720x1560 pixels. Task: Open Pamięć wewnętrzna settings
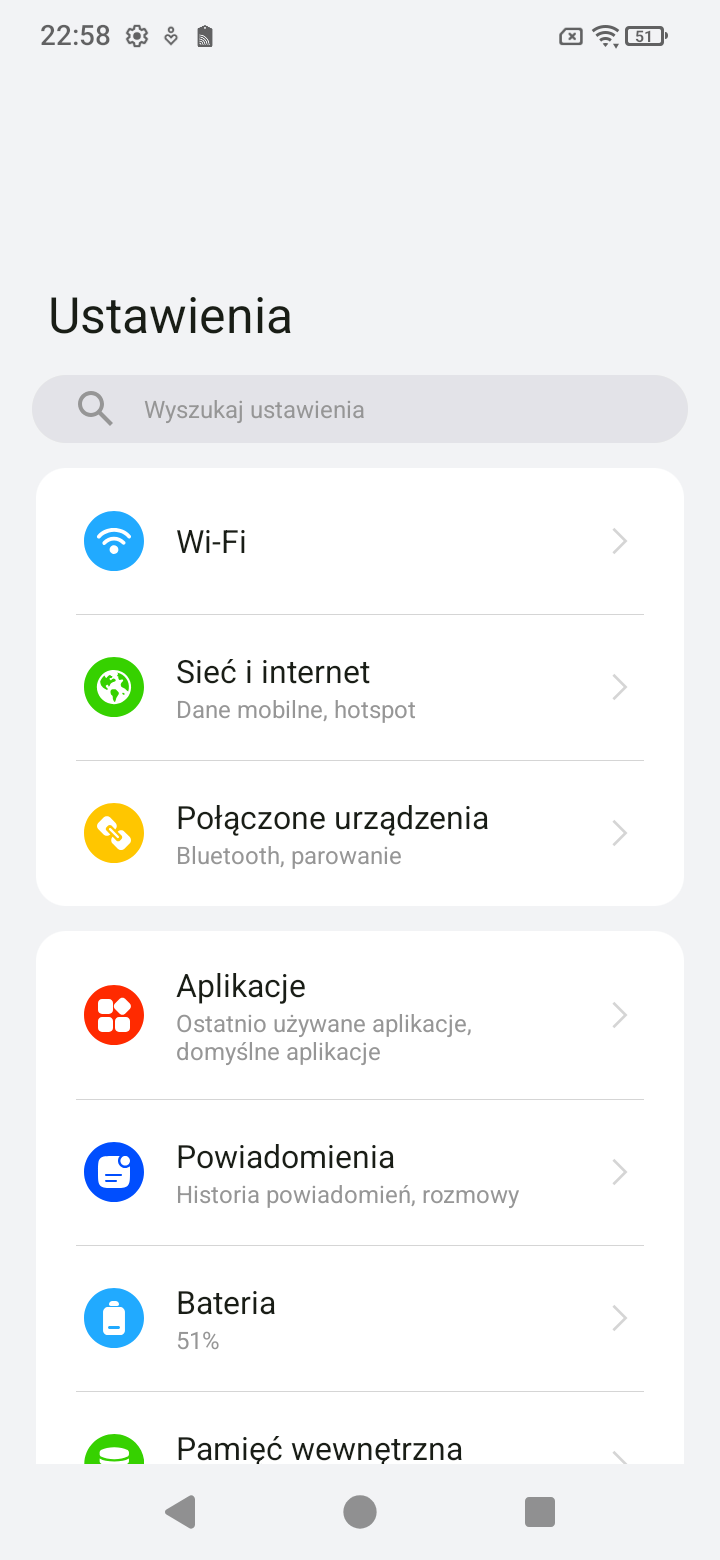[360, 1446]
